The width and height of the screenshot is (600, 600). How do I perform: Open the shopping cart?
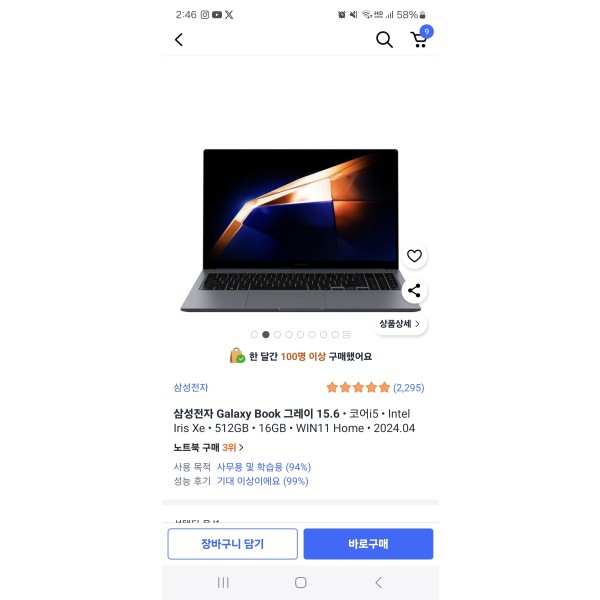click(x=419, y=40)
